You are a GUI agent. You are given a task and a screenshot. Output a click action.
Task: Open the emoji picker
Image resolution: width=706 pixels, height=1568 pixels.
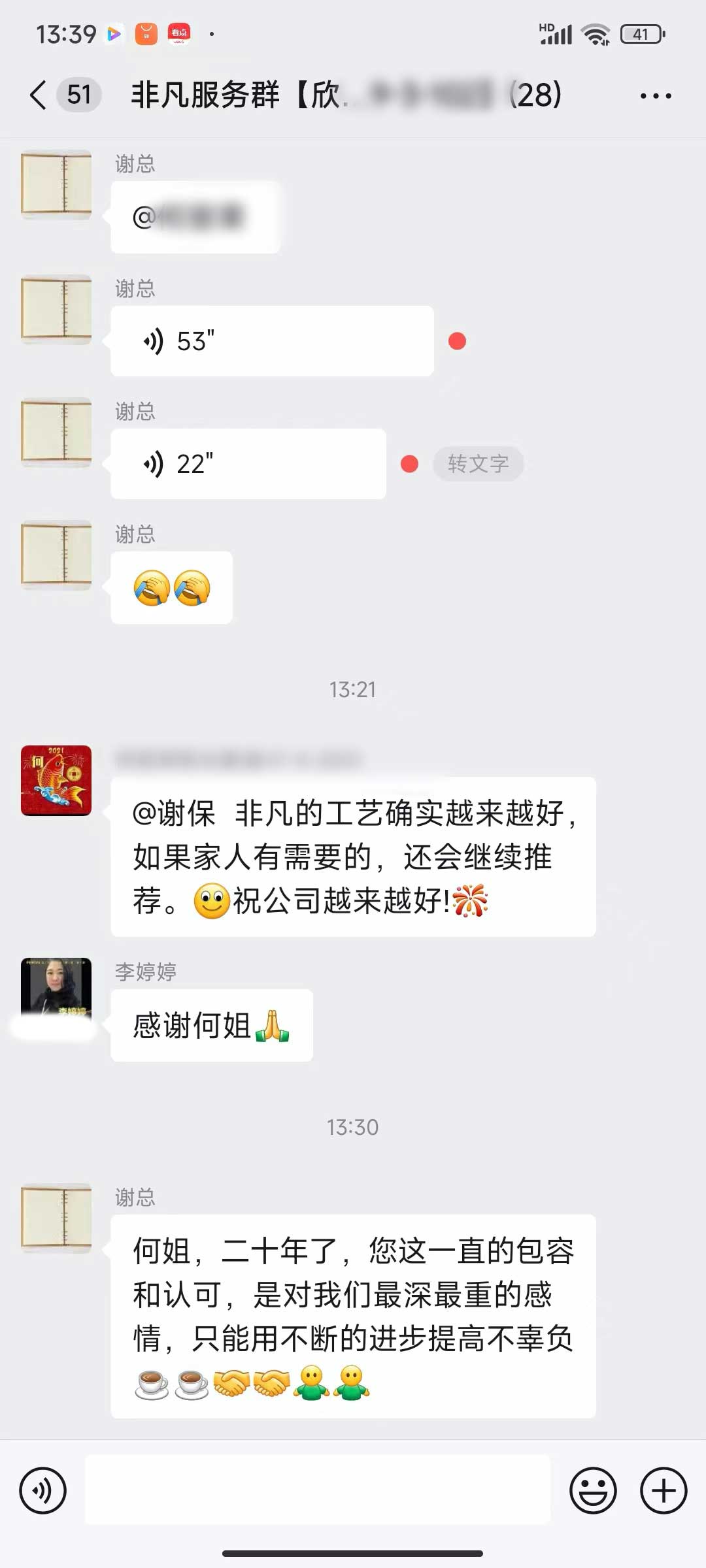(x=593, y=1490)
